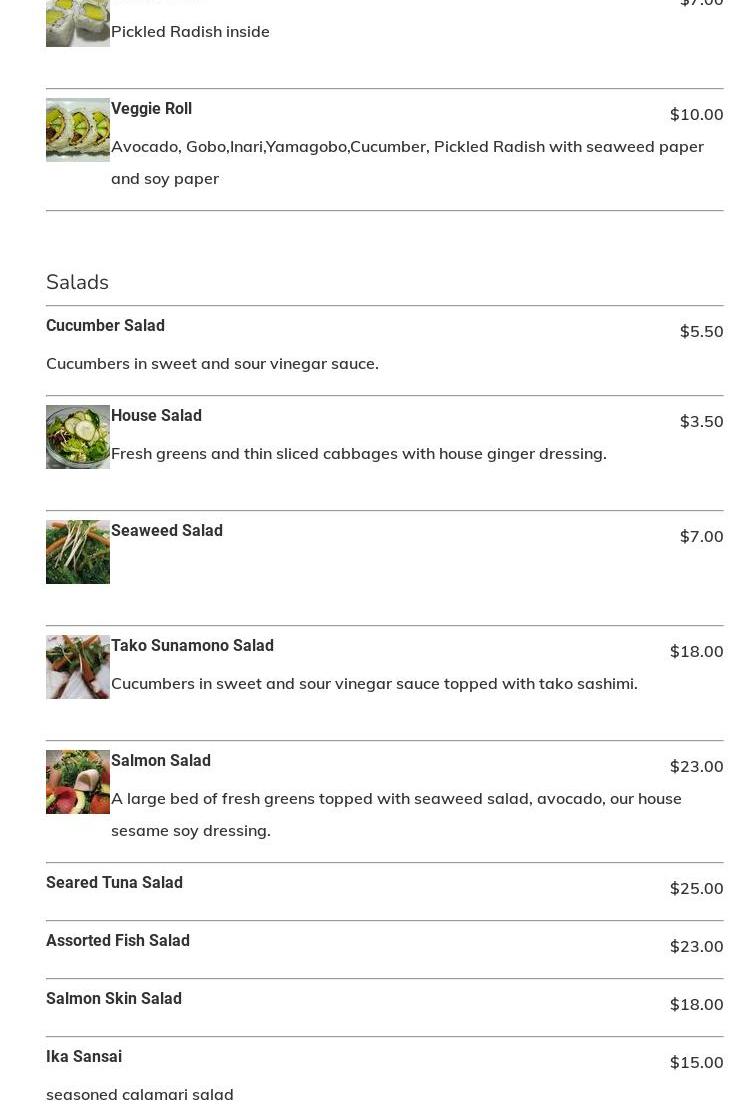
Task: Open the Assorted Fish Salad item
Action: [x=118, y=941]
